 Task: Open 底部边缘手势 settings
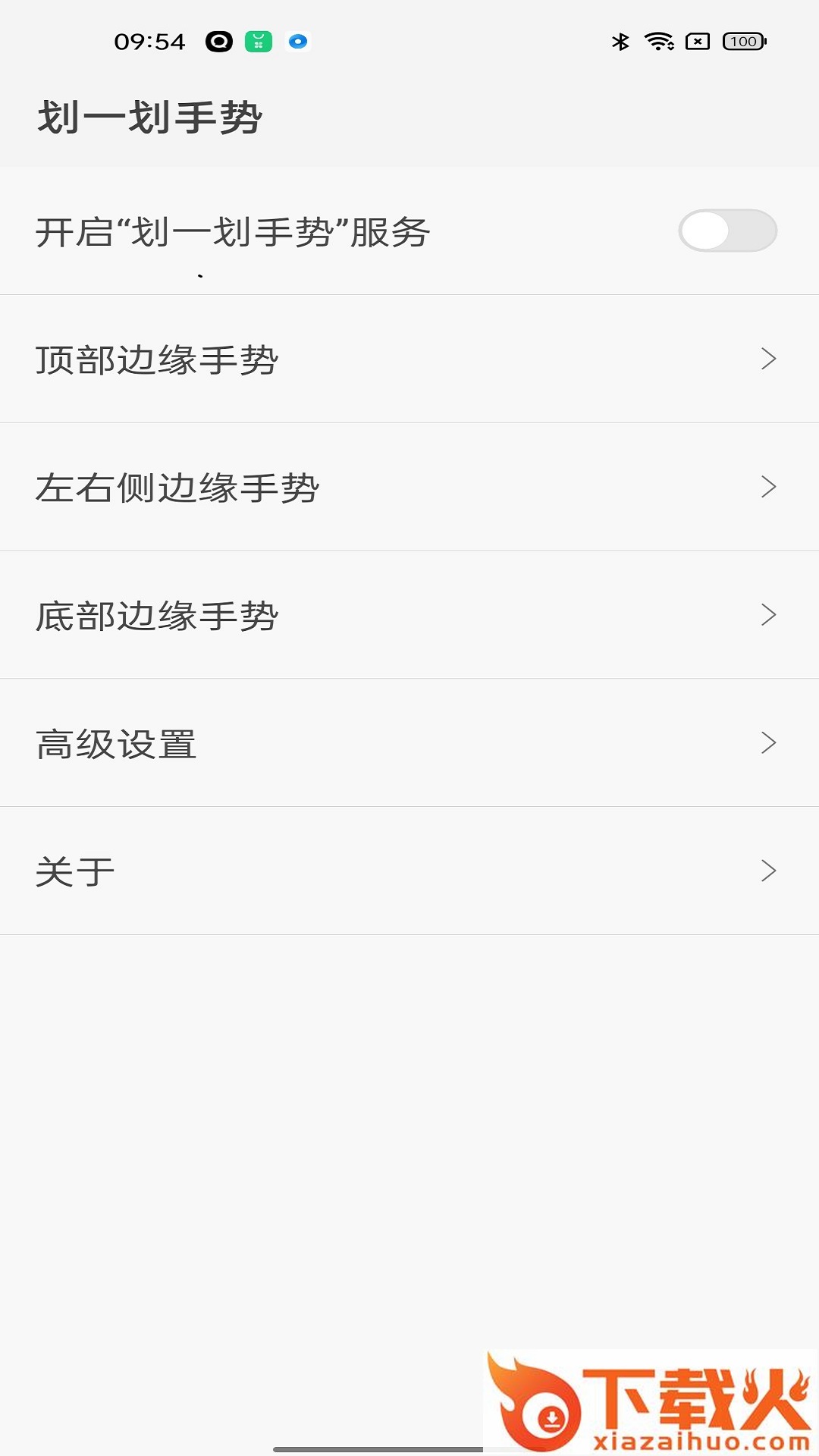tap(409, 615)
